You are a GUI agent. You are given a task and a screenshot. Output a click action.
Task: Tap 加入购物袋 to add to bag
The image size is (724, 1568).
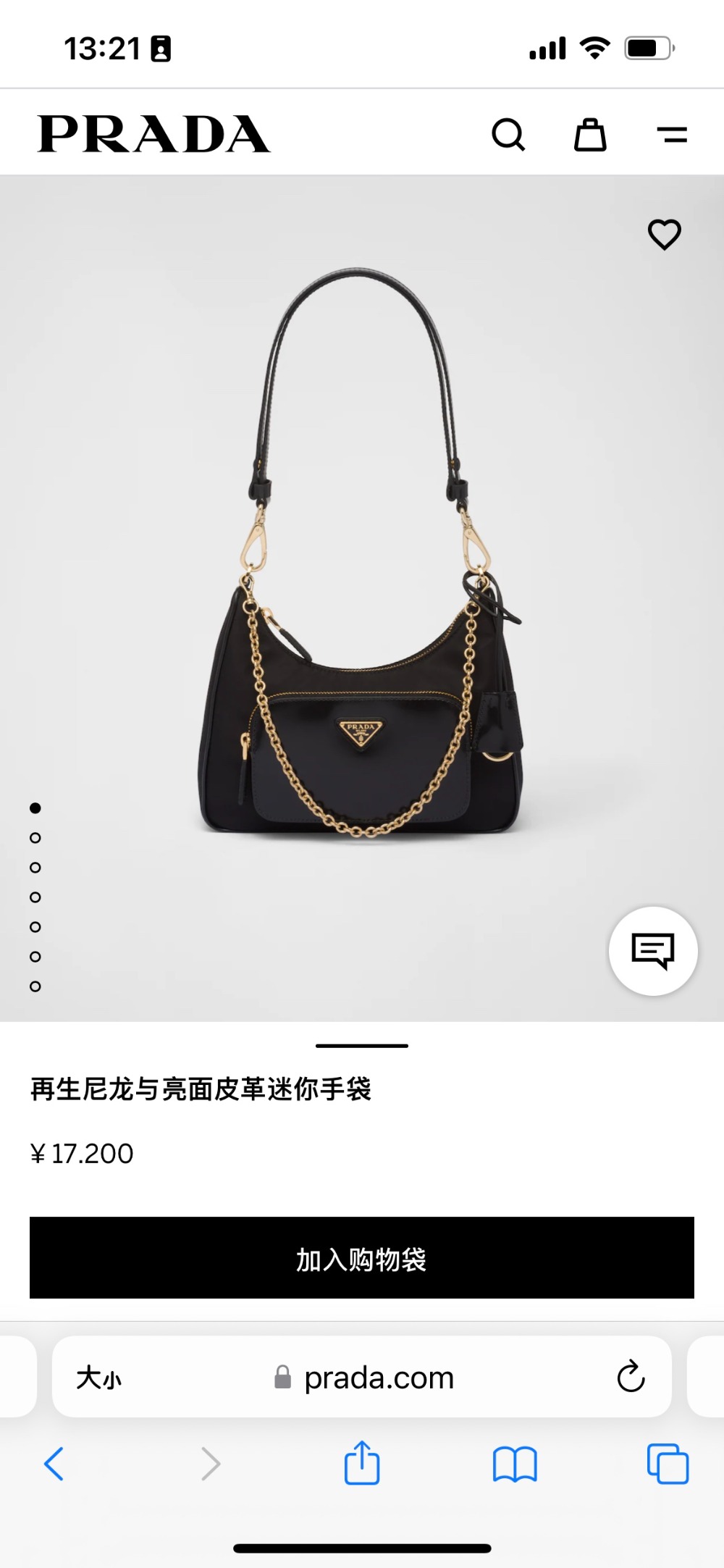point(362,1258)
